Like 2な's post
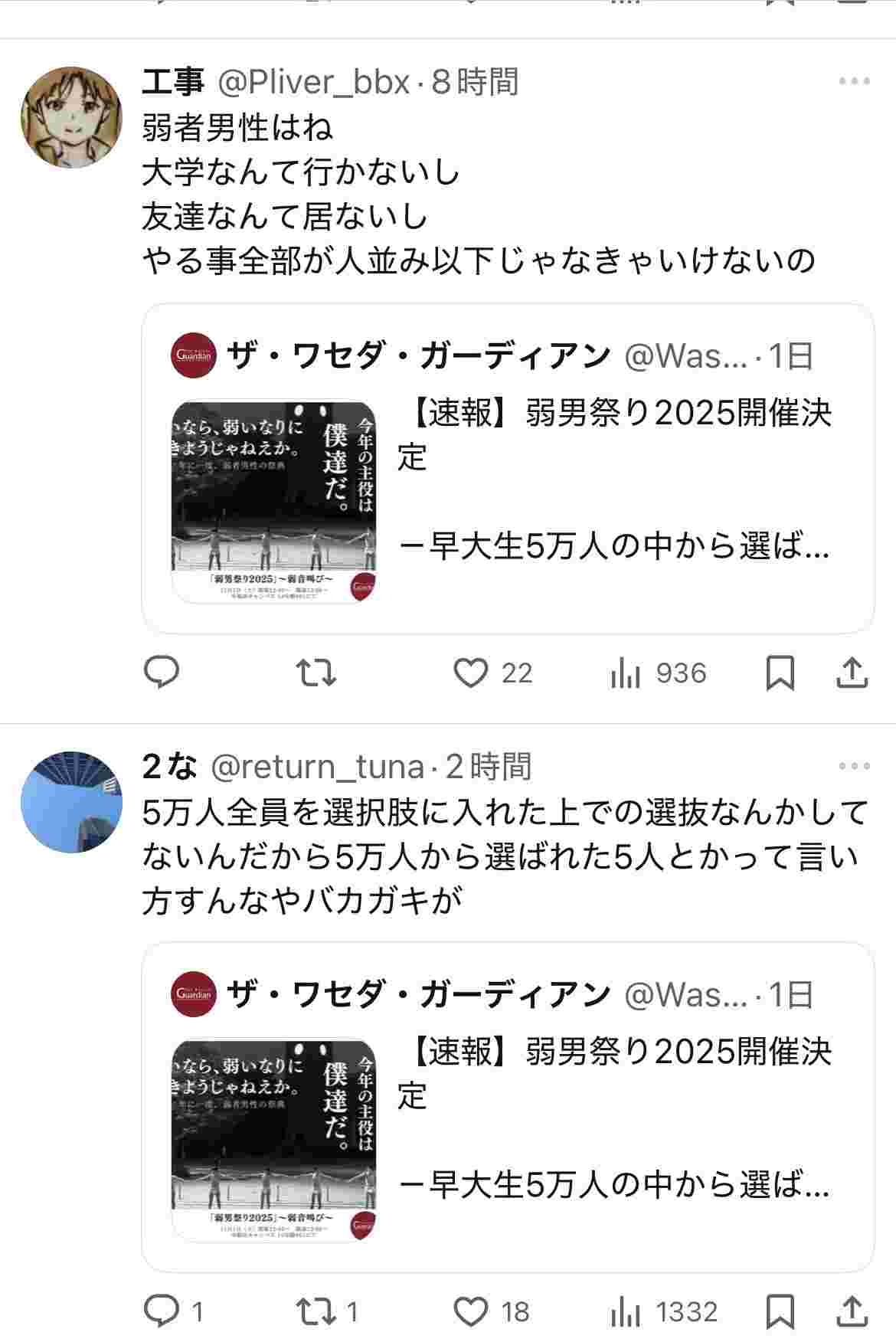The image size is (896, 1342). pyautogui.click(x=471, y=1311)
